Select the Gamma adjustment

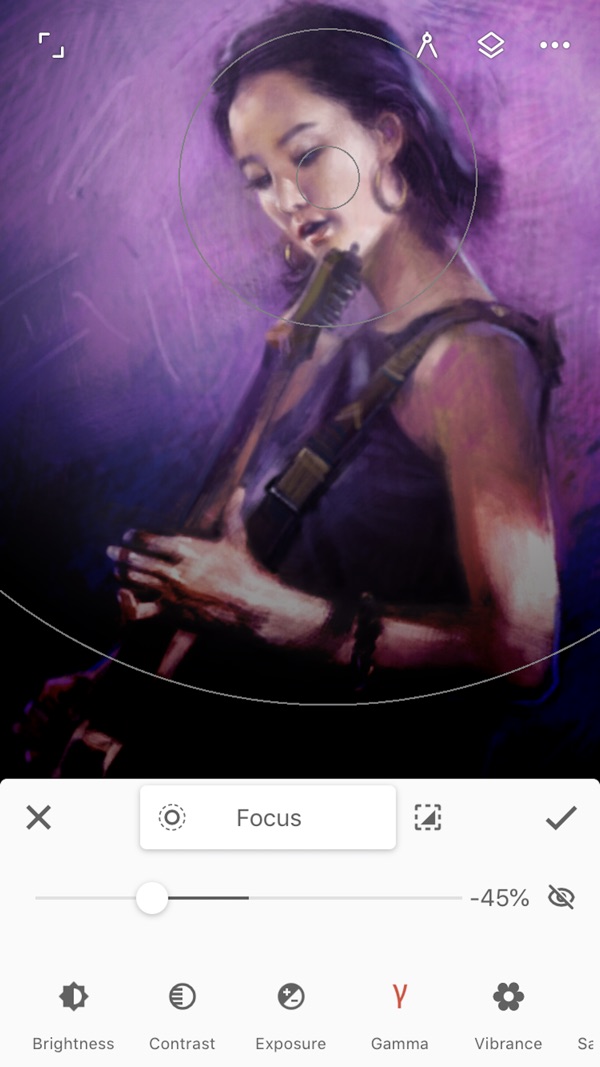click(399, 1012)
